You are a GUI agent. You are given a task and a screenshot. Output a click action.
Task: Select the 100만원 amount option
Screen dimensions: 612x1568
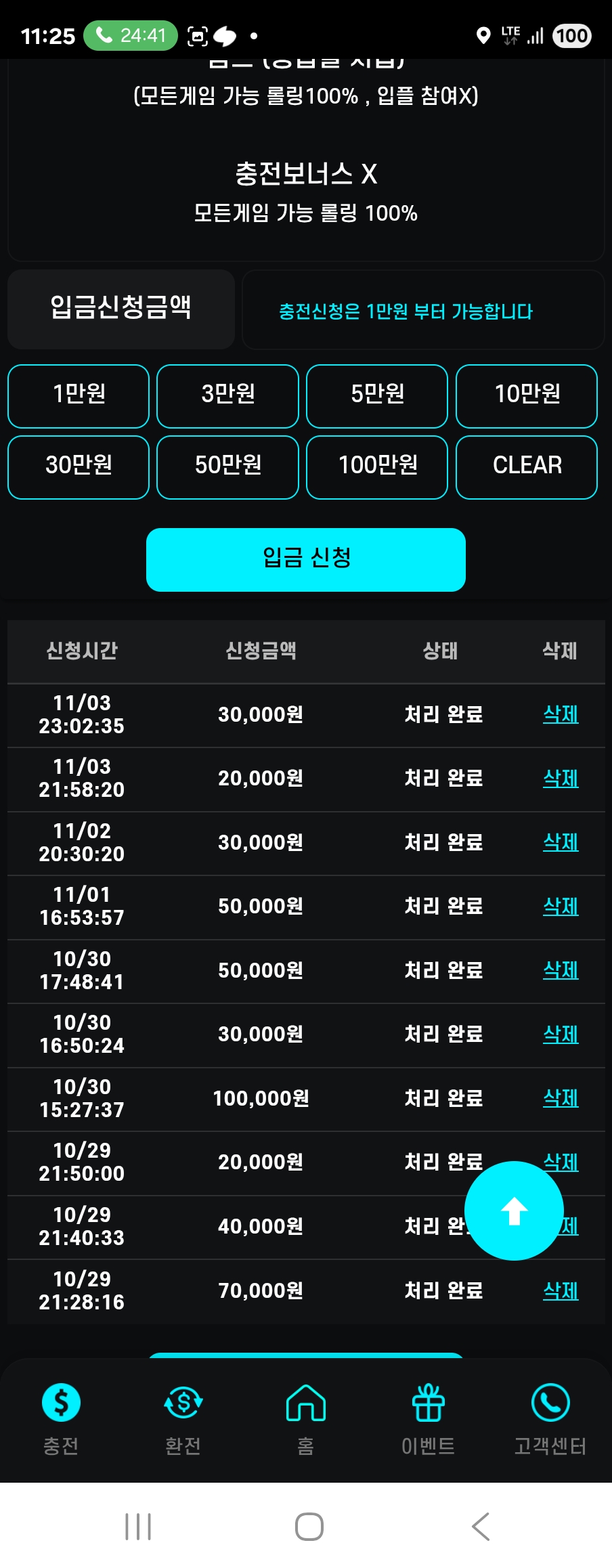pos(377,467)
